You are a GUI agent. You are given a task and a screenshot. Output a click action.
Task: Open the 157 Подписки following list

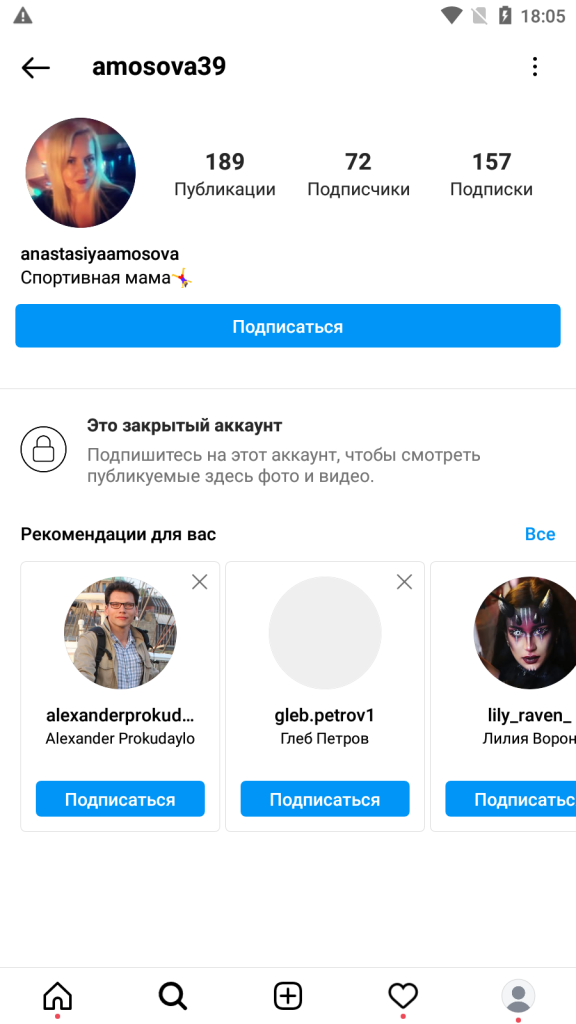(492, 174)
